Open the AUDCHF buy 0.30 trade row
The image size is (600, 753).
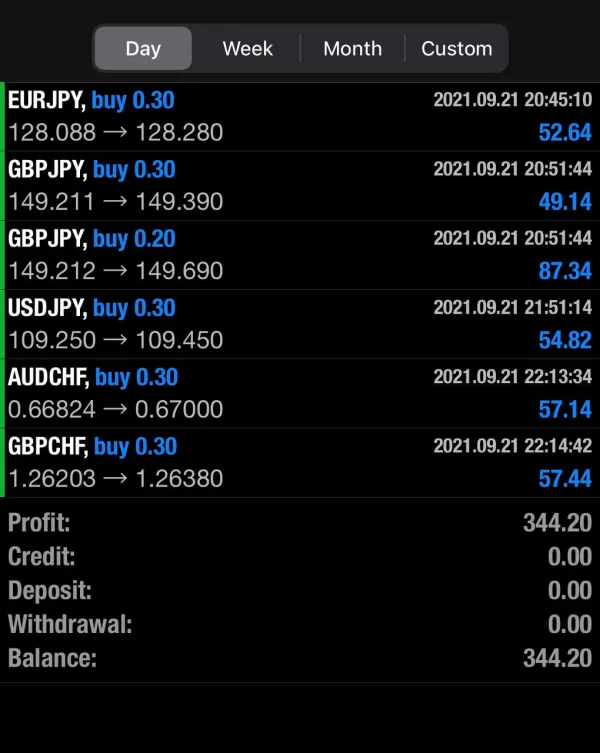(x=300, y=393)
